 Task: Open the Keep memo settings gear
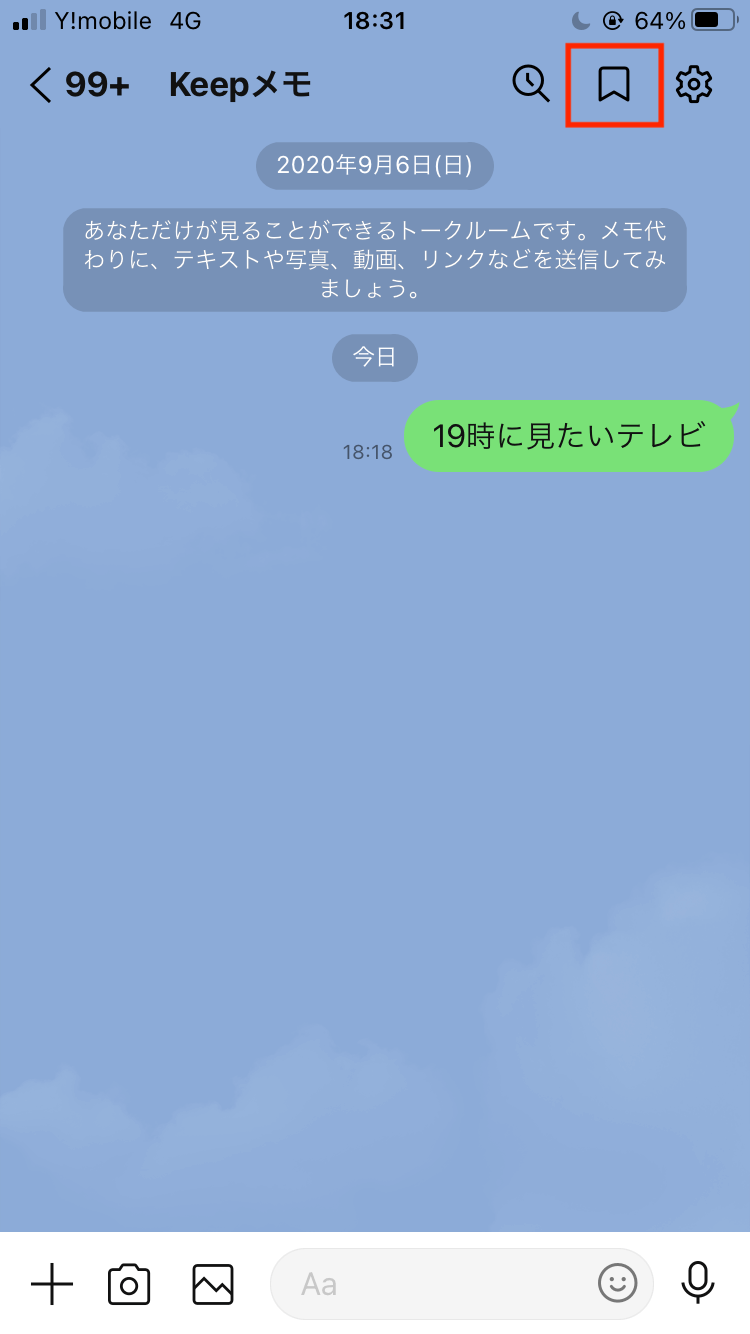694,85
